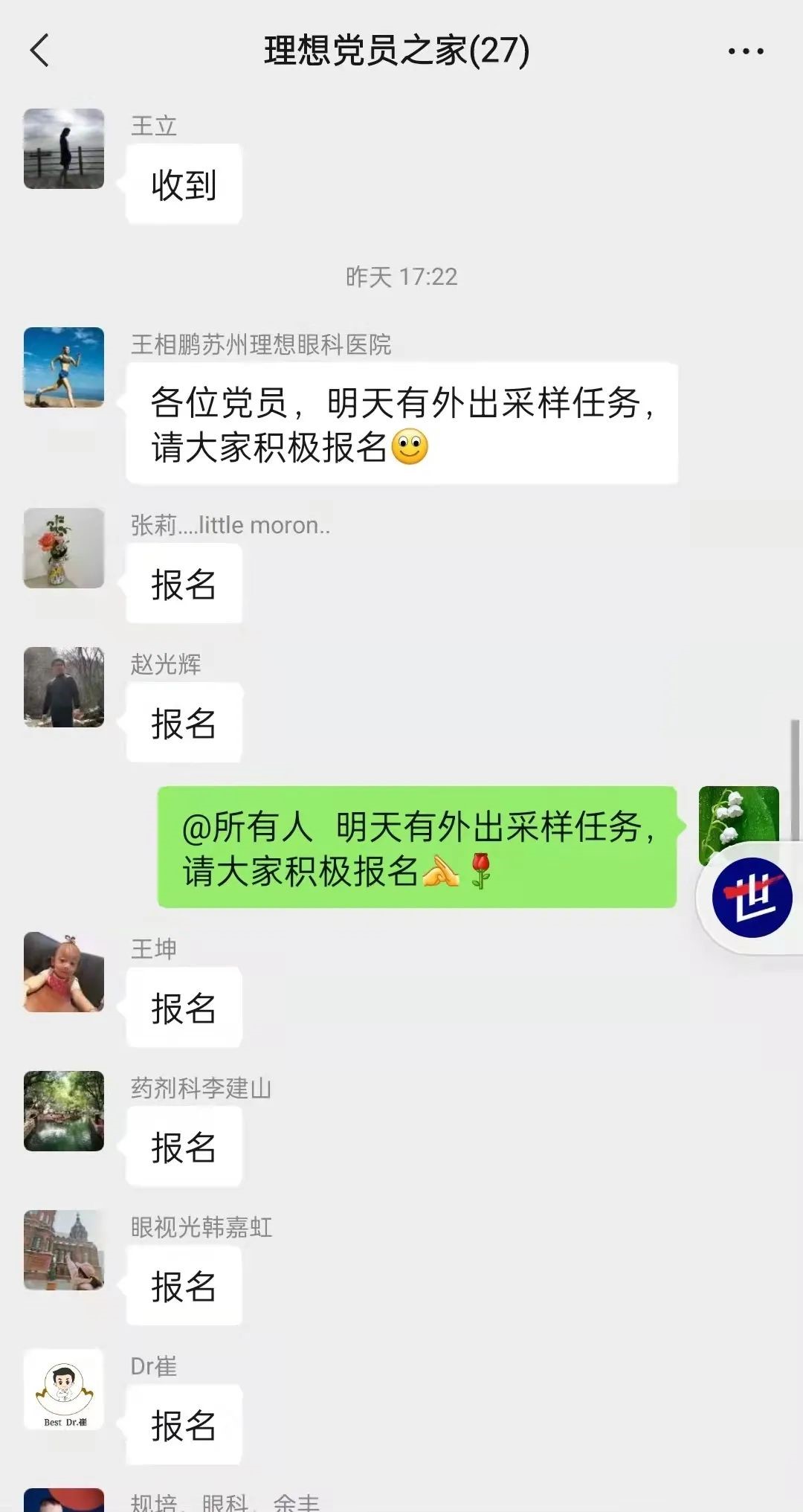803x1512 pixels.
Task: Tap the blue floating round button
Action: click(x=751, y=897)
